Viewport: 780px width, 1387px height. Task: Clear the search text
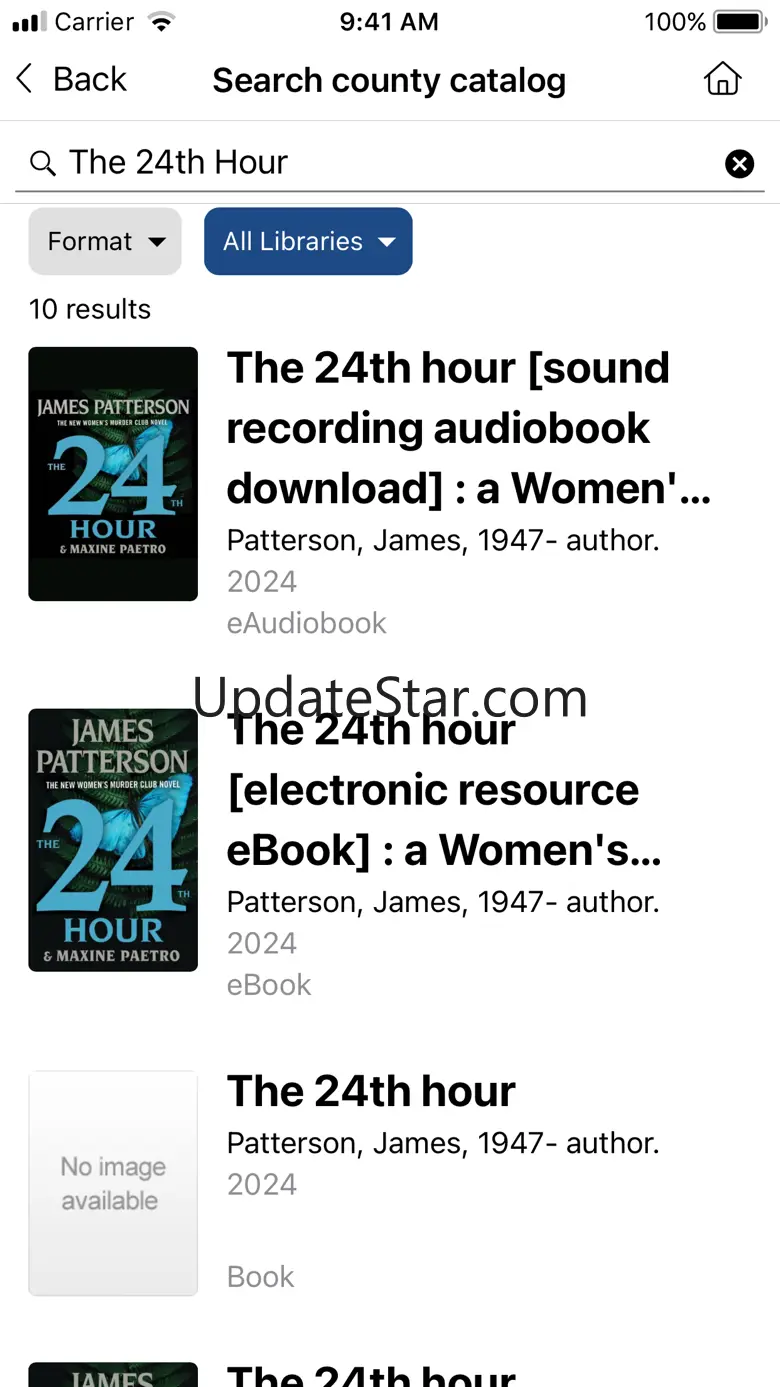click(739, 163)
